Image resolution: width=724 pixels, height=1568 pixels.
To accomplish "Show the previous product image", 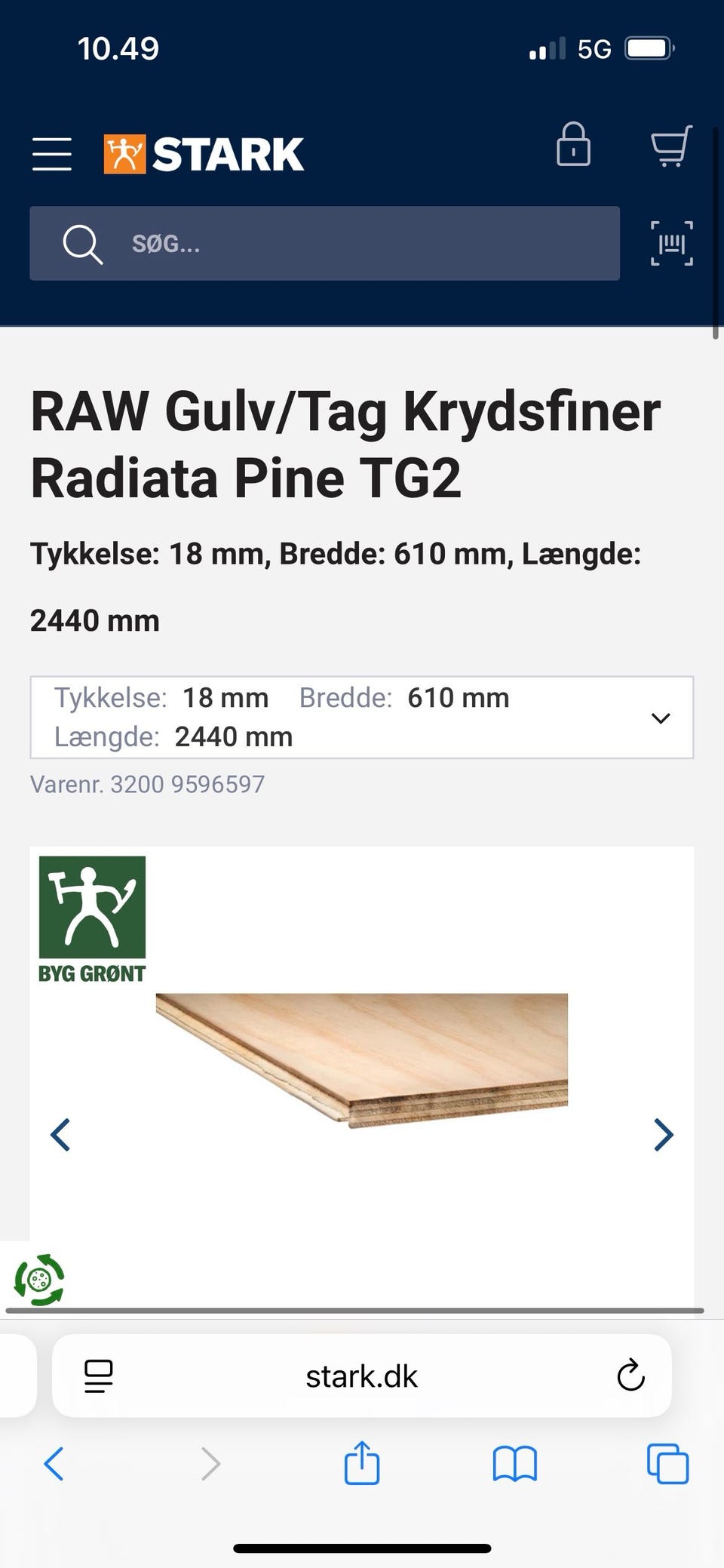I will [x=61, y=1135].
